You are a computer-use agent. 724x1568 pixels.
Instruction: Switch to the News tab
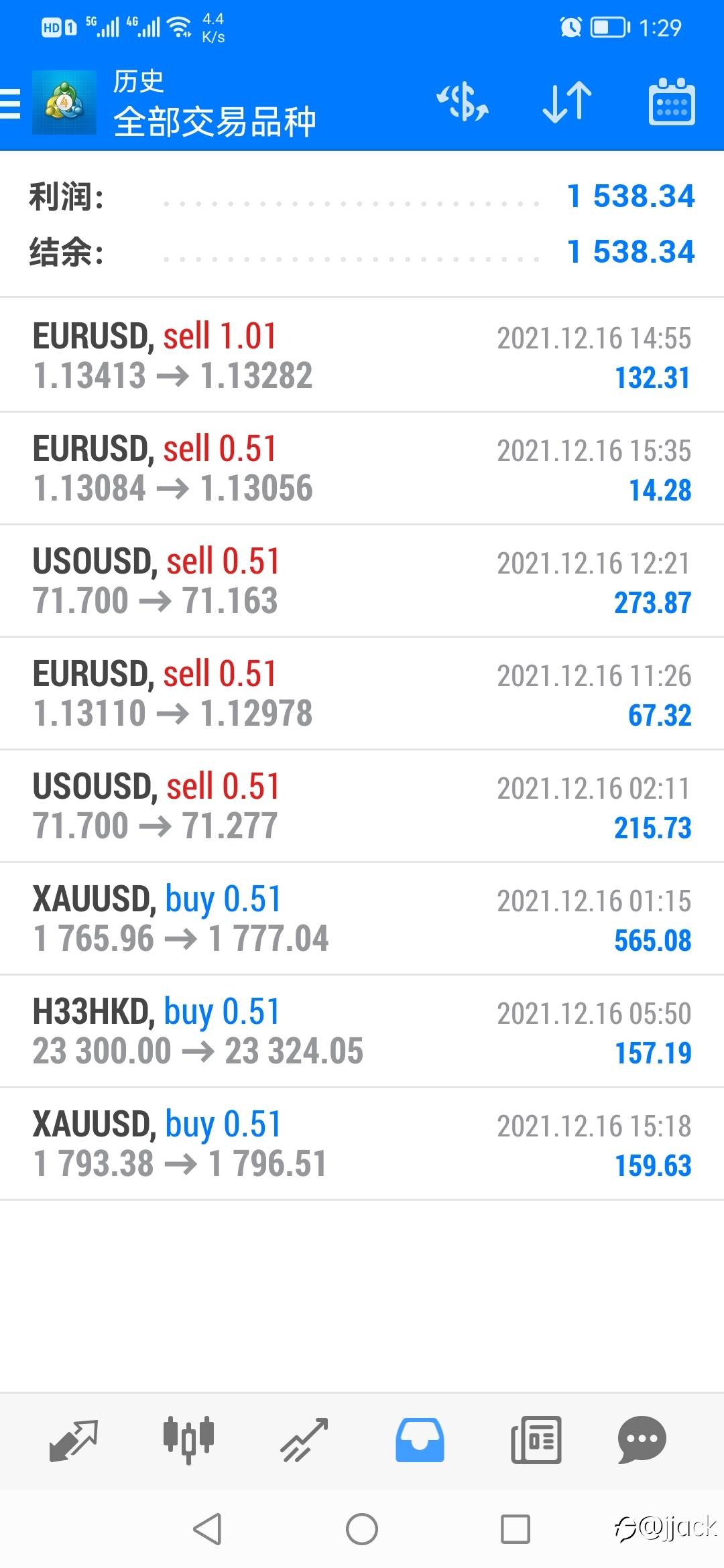(536, 1440)
